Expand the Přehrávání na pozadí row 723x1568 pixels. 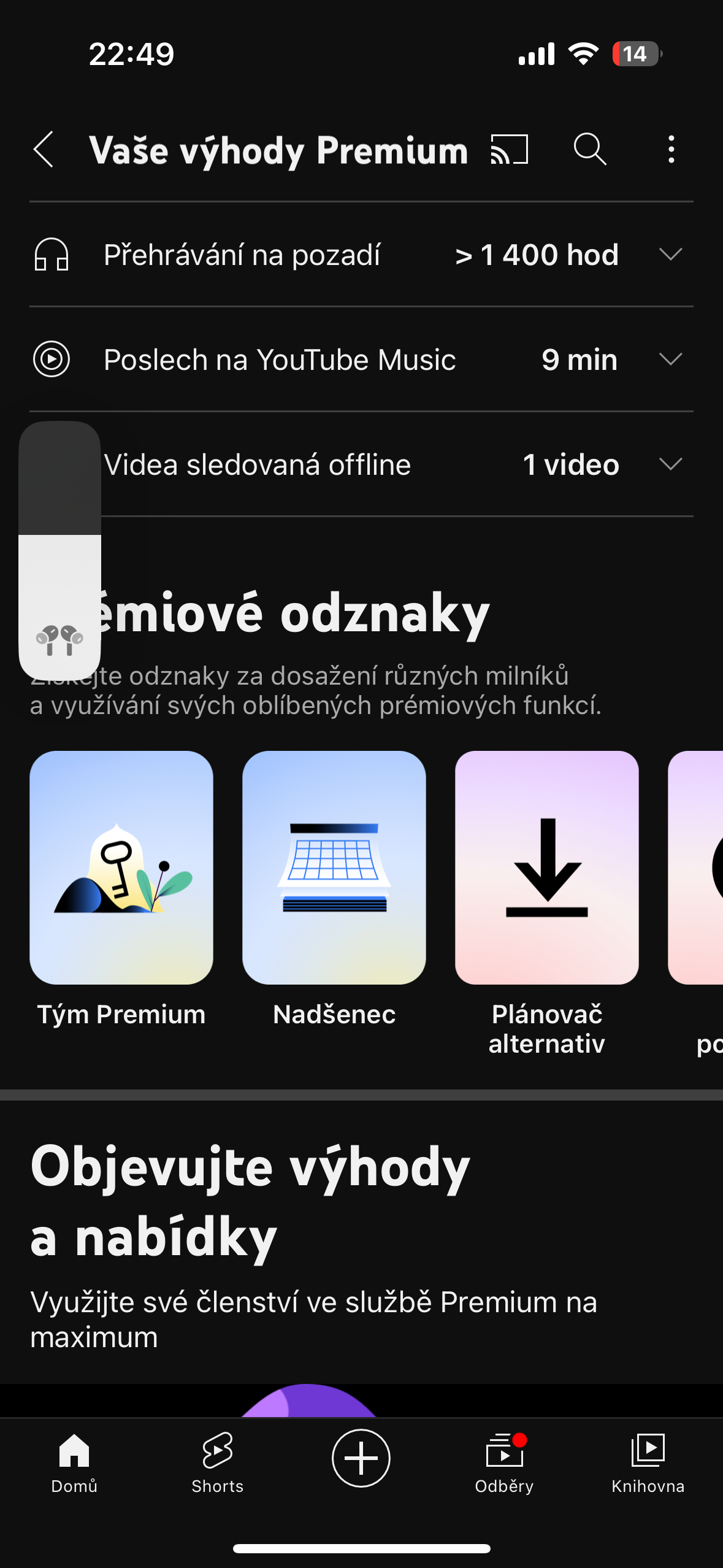670,255
